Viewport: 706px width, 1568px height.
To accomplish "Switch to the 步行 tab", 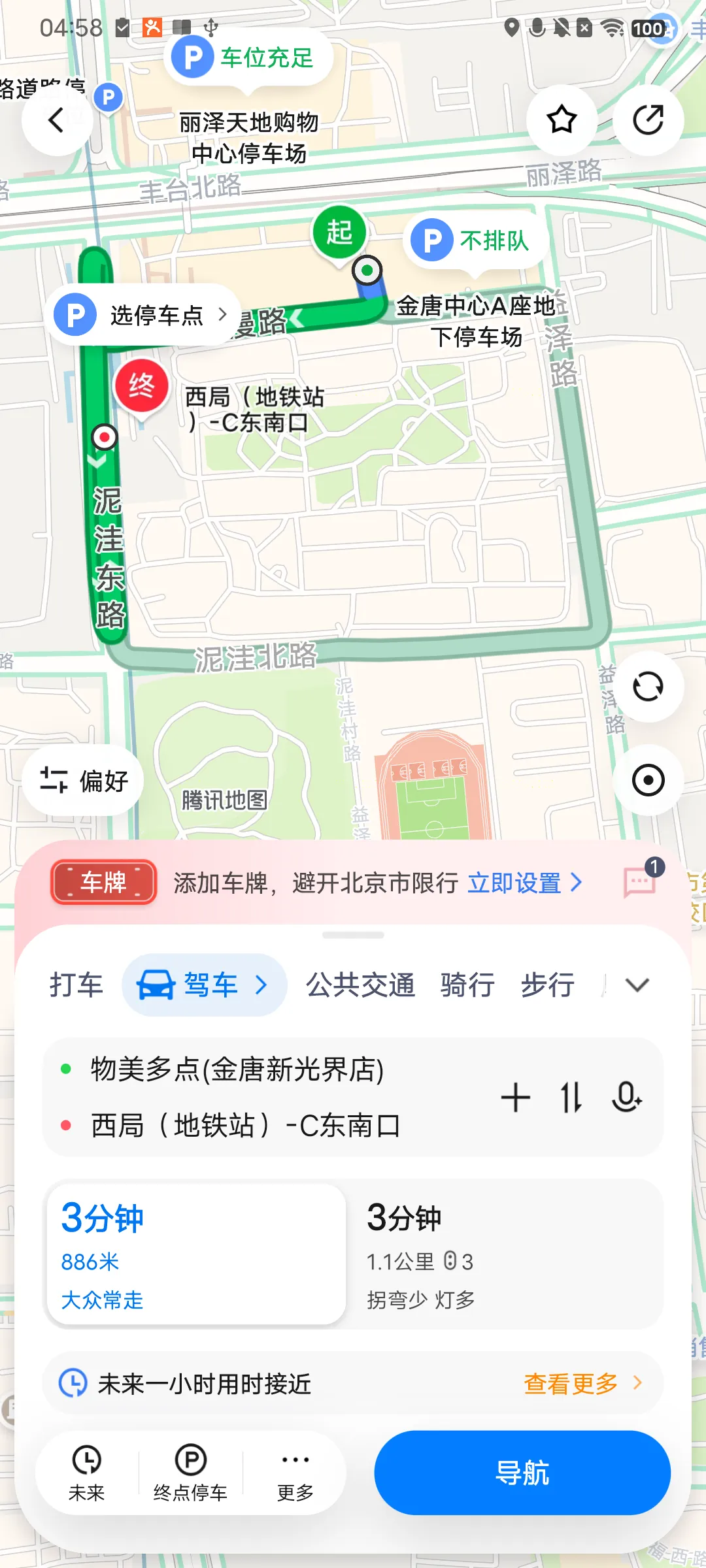I will point(548,985).
